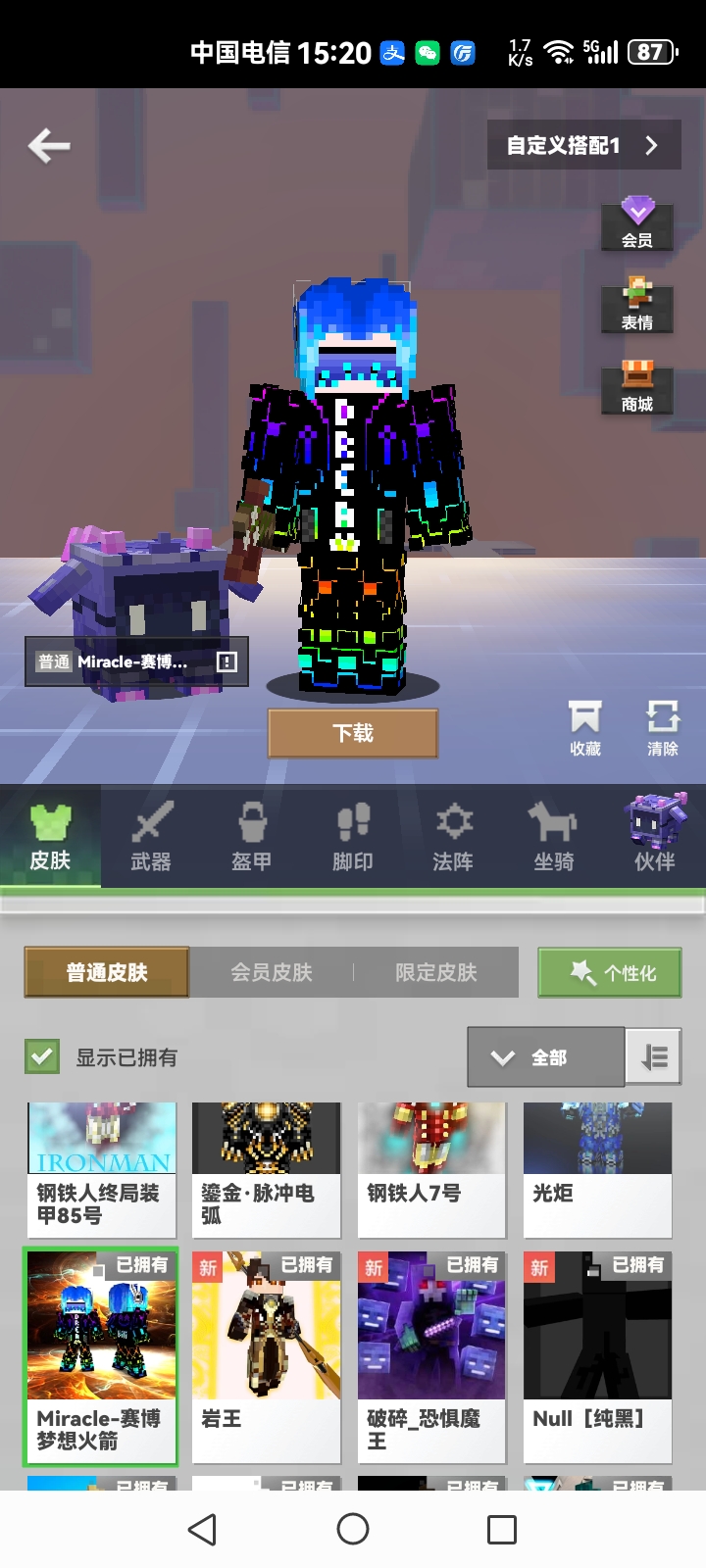706x1568 pixels.
Task: Open the 会员 membership panel
Action: pyautogui.click(x=636, y=225)
